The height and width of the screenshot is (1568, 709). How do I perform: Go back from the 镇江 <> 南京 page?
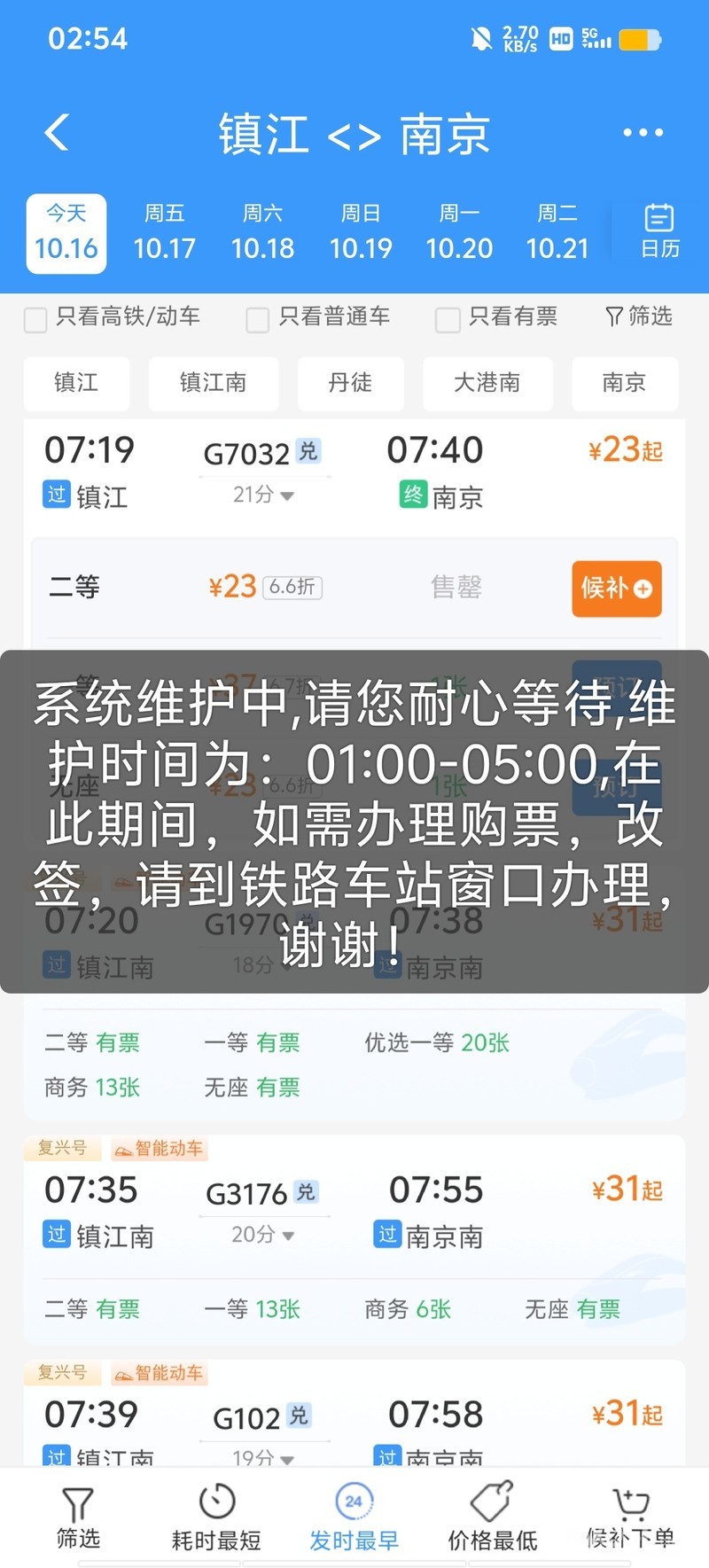coord(57,133)
